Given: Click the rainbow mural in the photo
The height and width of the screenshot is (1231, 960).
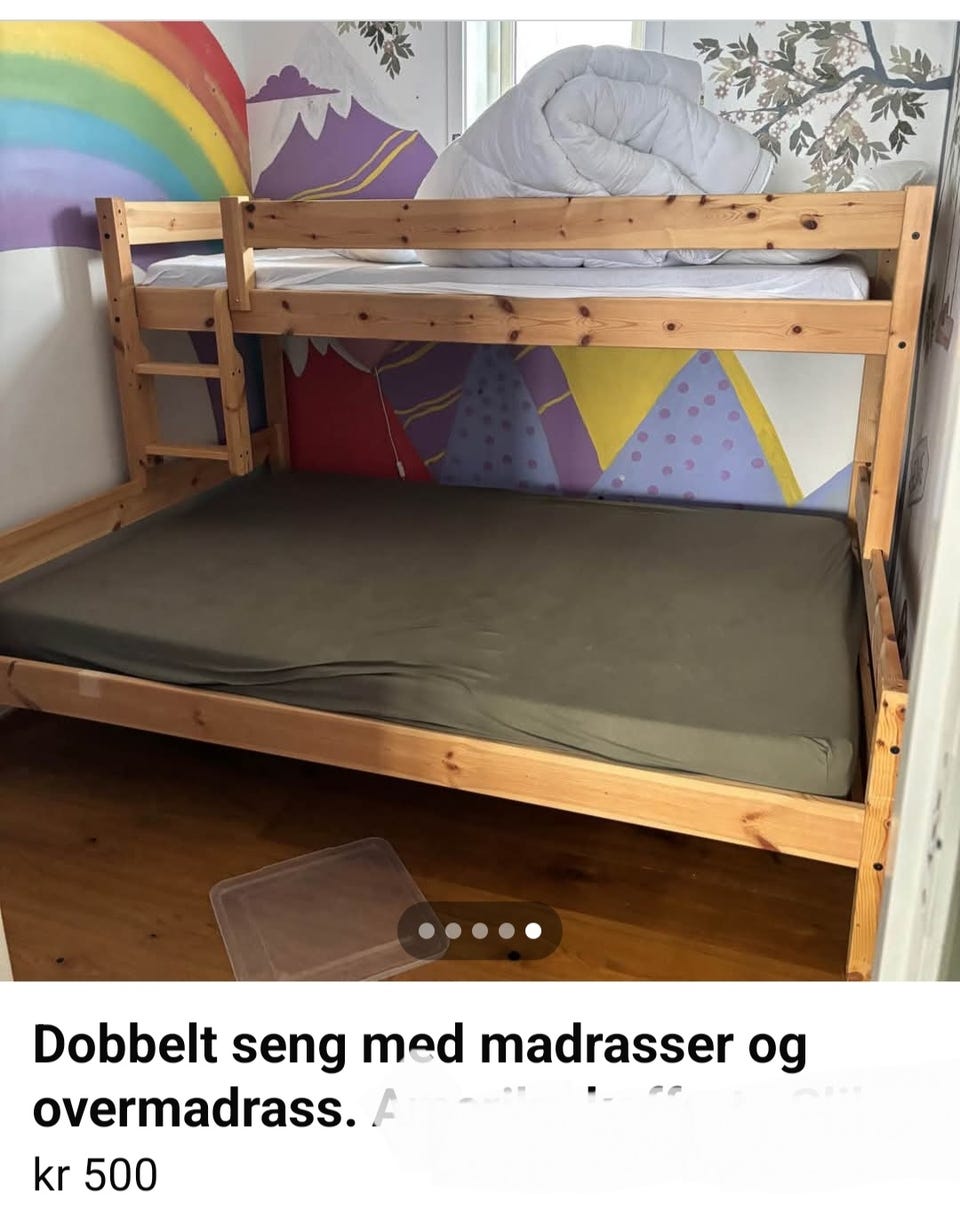Looking at the screenshot, I should click(120, 100).
